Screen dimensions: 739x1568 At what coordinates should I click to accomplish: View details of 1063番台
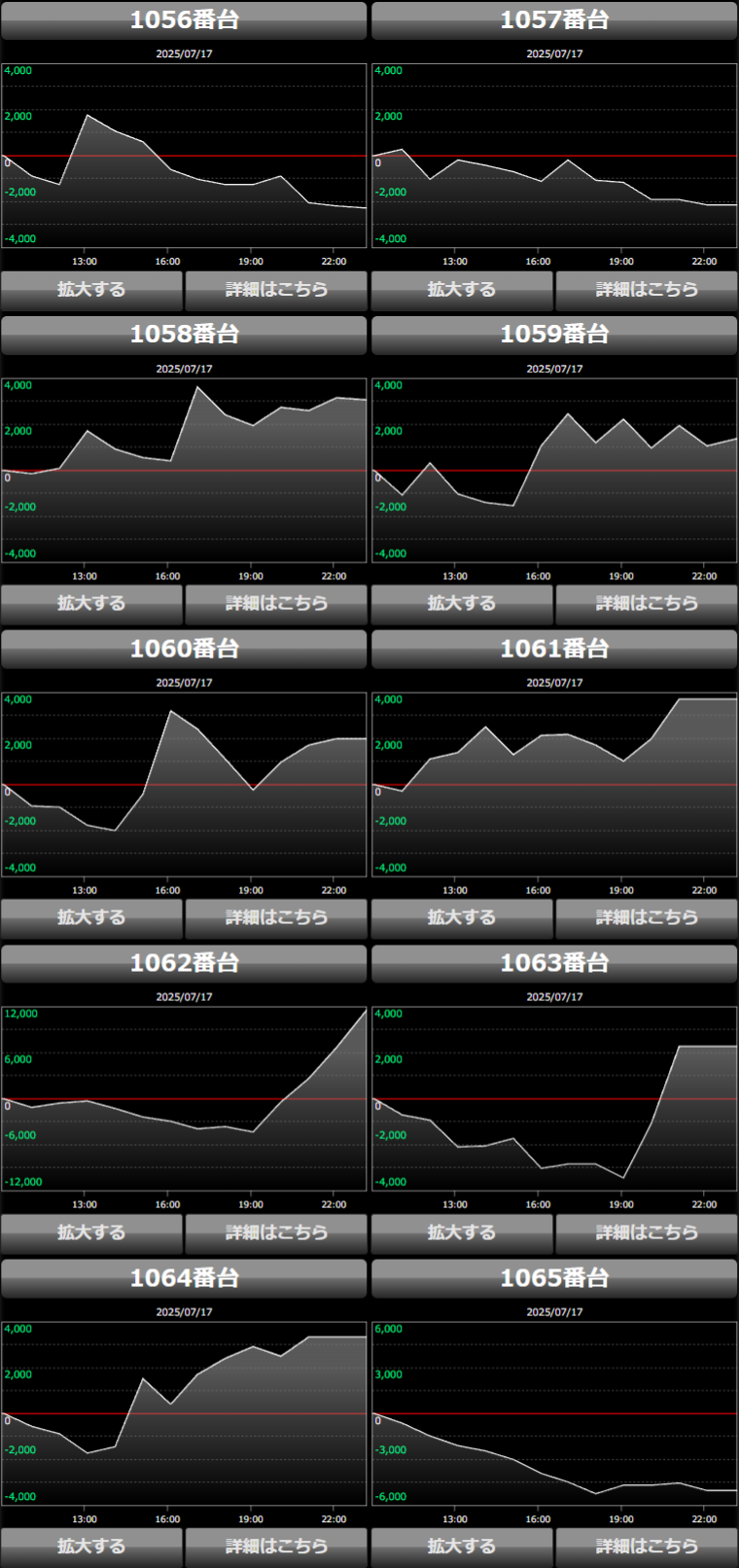coord(647,1233)
